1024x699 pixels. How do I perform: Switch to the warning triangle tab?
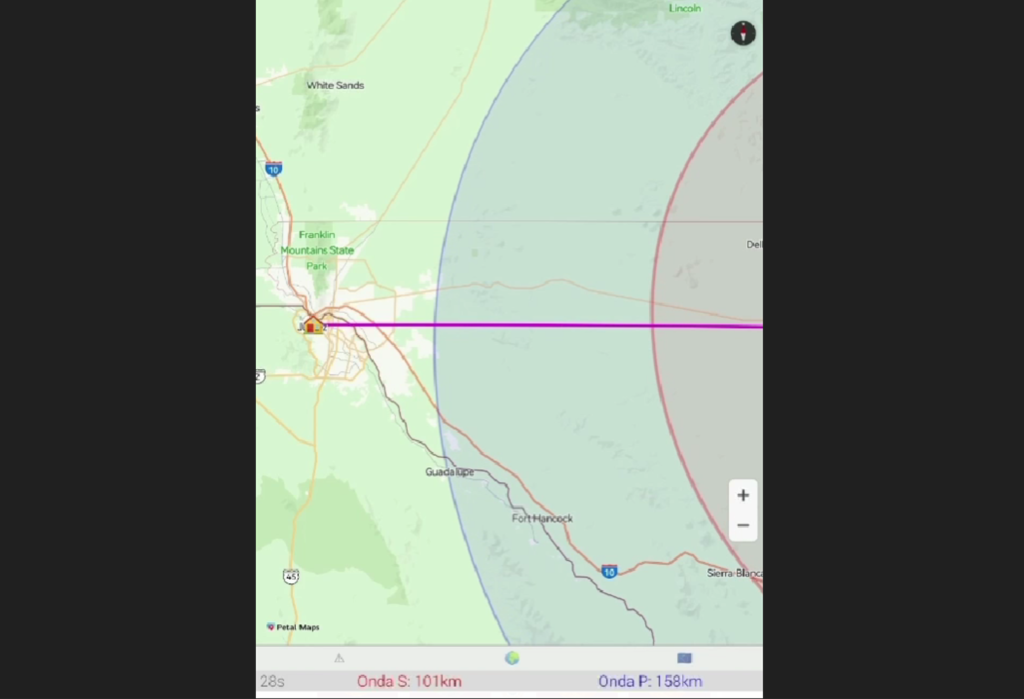(339, 658)
